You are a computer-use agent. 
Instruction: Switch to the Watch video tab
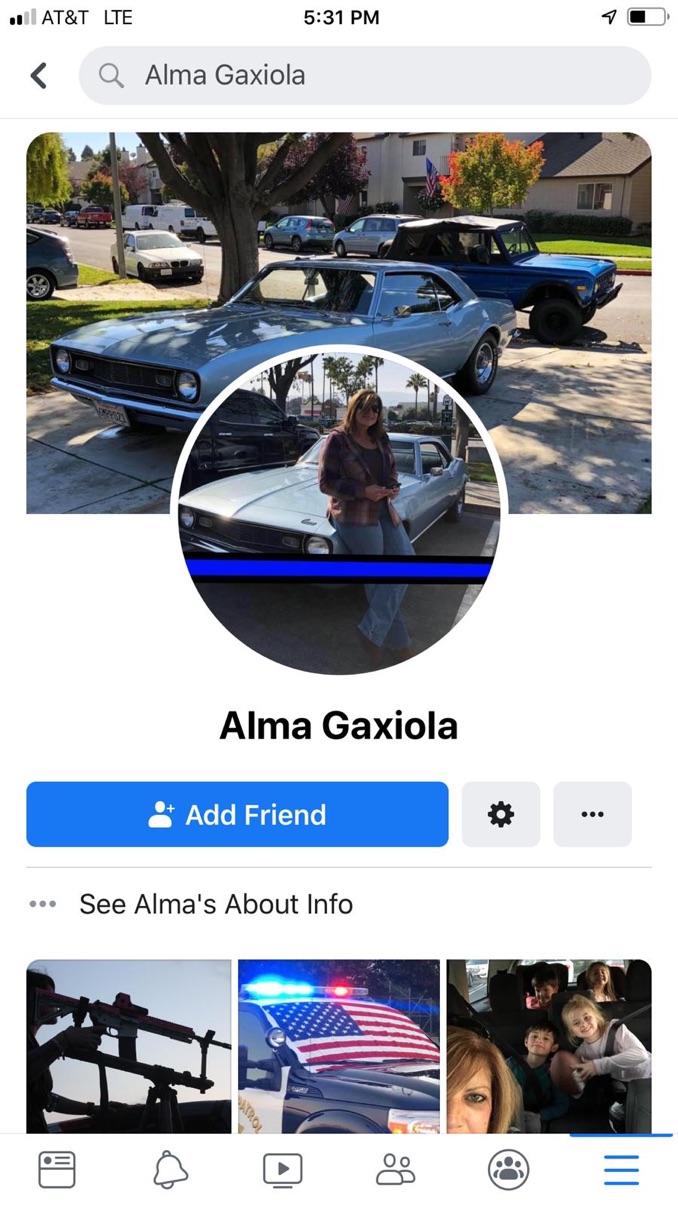click(282, 1169)
